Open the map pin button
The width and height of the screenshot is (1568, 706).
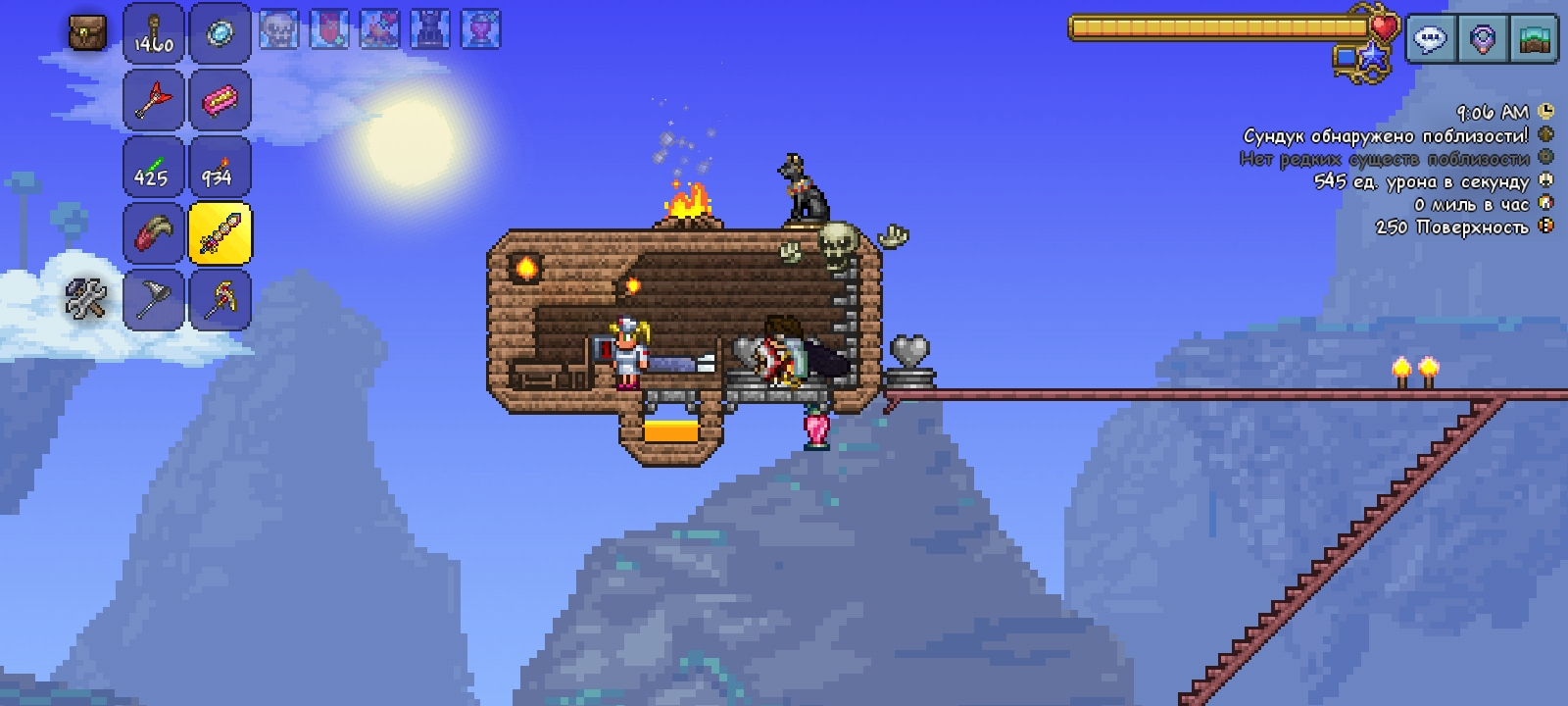point(1483,39)
